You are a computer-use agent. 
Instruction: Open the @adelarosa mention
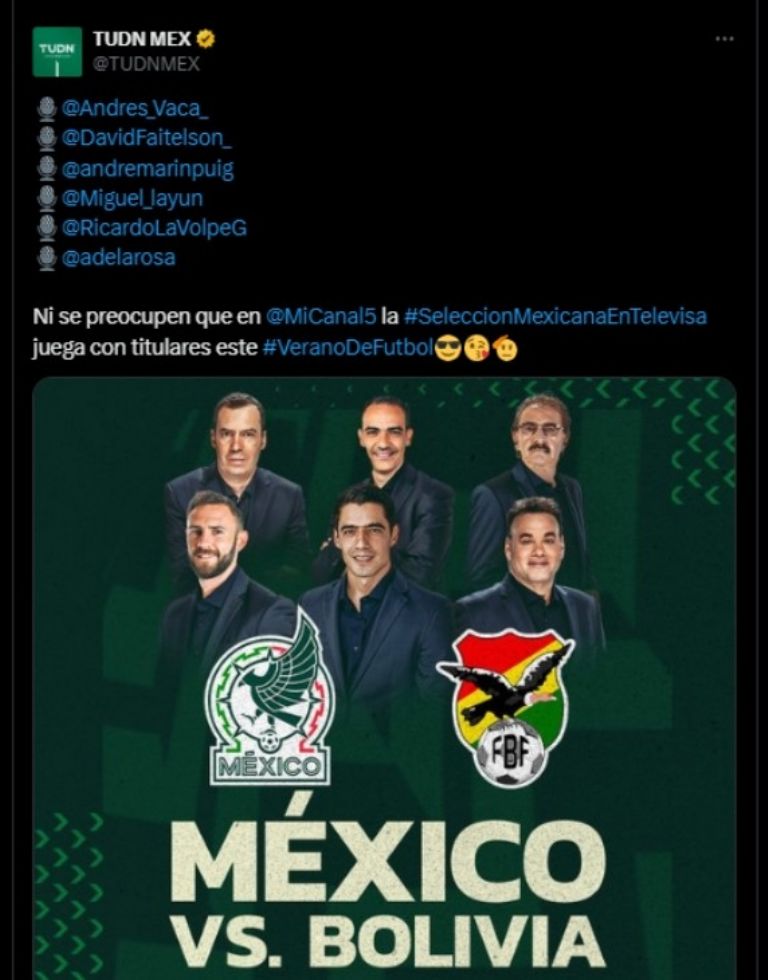click(x=118, y=257)
